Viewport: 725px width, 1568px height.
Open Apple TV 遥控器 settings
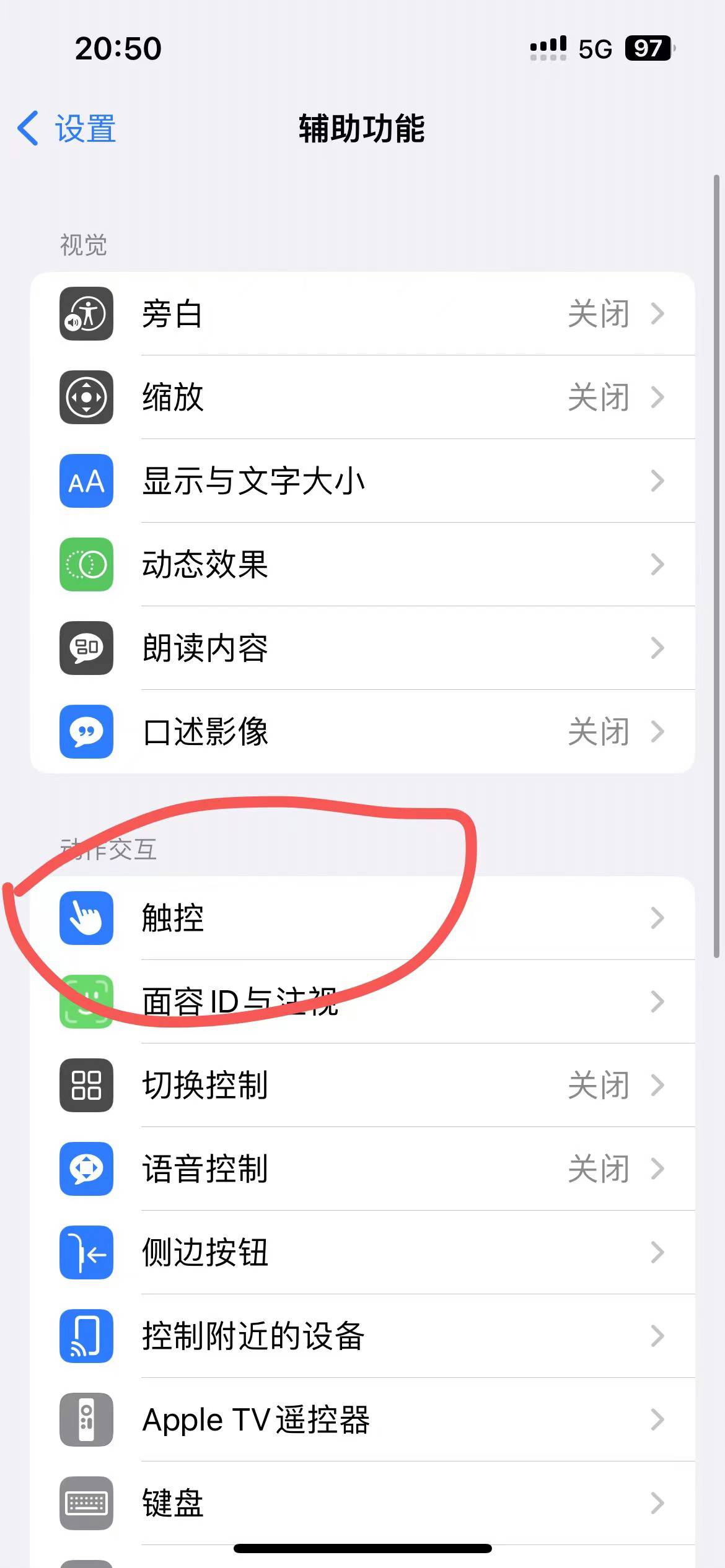362,1419
